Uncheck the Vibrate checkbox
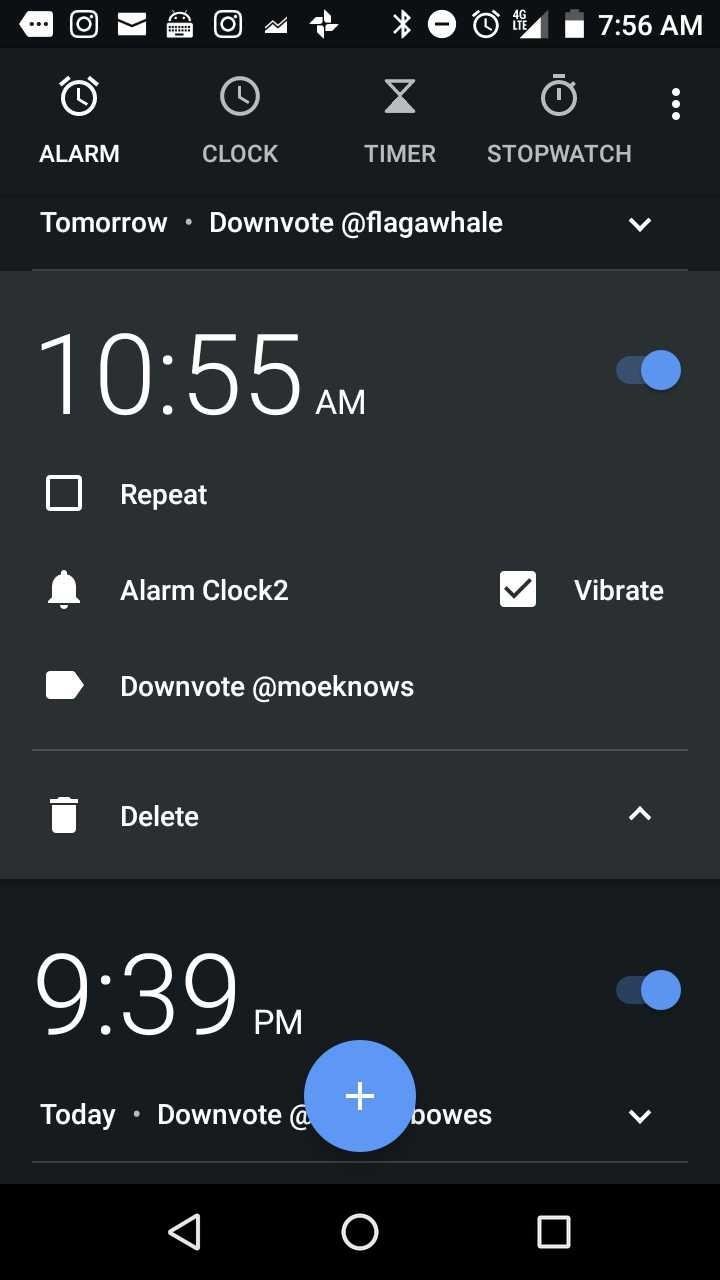The width and height of the screenshot is (720, 1280). (x=518, y=590)
